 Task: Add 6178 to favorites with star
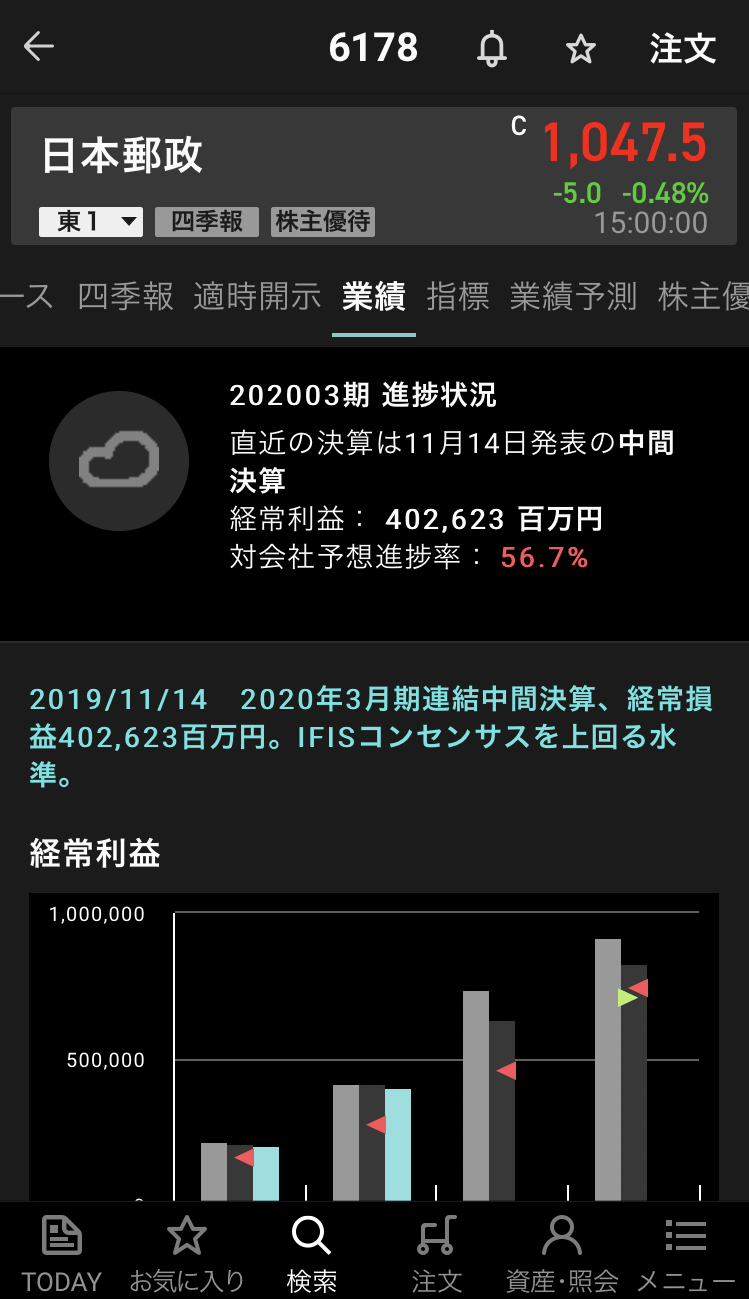pyautogui.click(x=581, y=48)
